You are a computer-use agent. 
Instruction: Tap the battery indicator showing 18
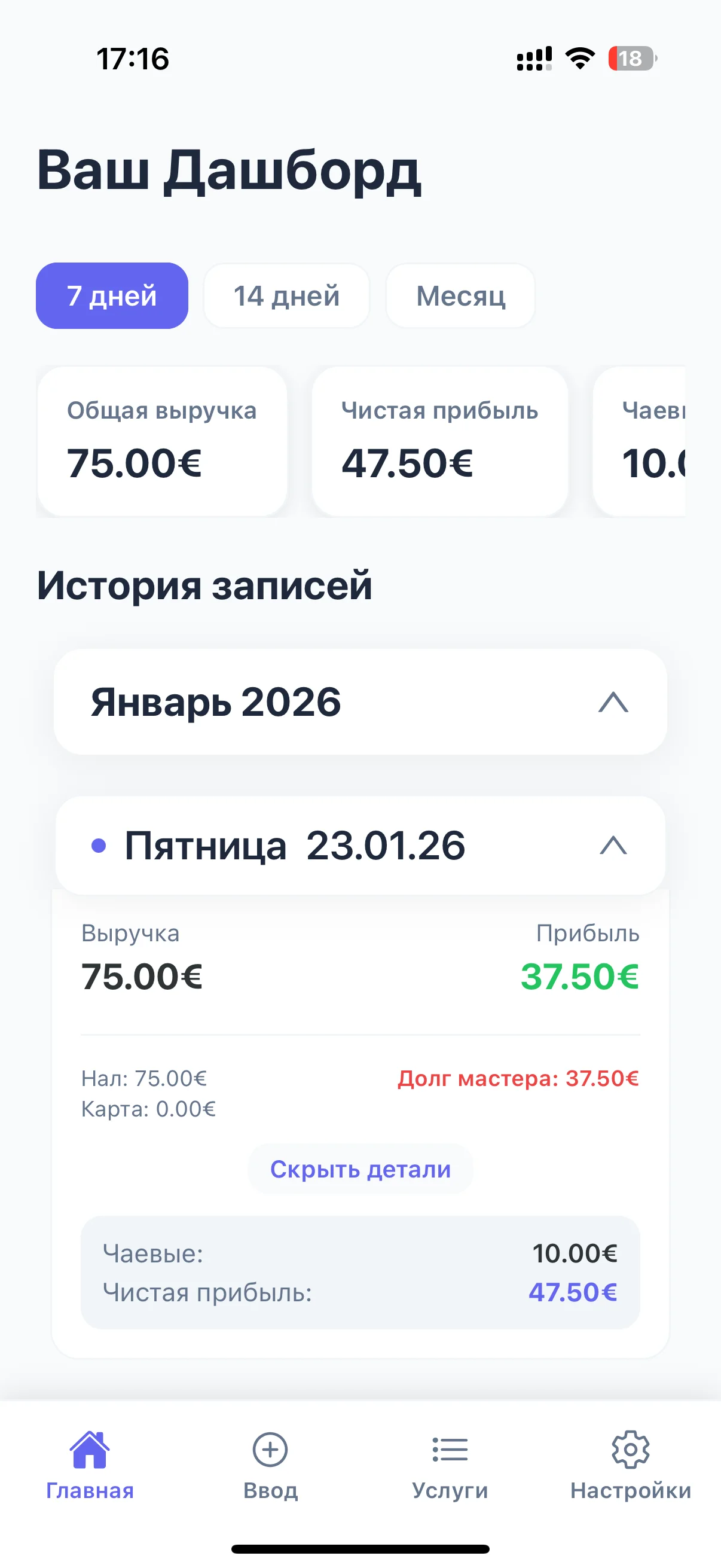(x=630, y=57)
